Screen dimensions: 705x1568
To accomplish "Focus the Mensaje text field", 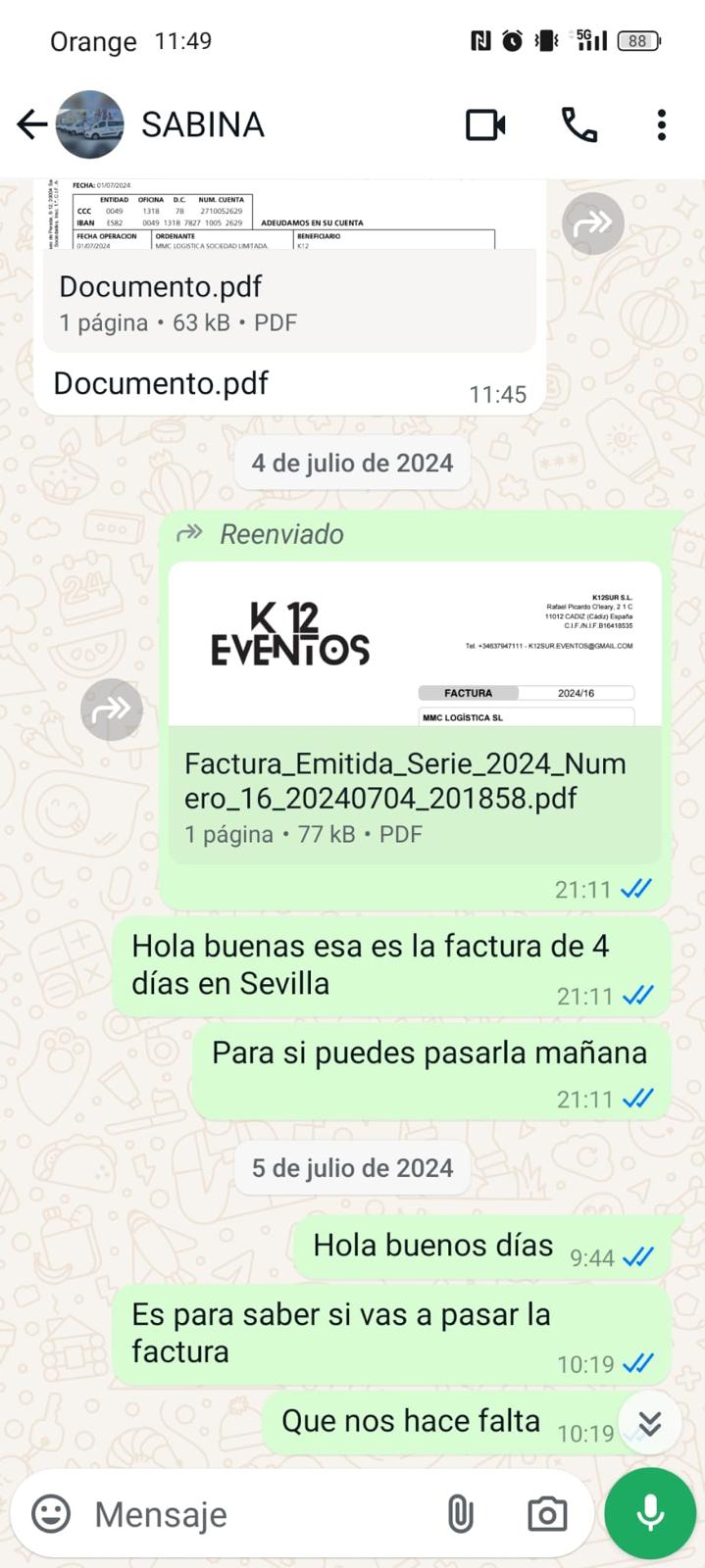I will [x=255, y=1514].
